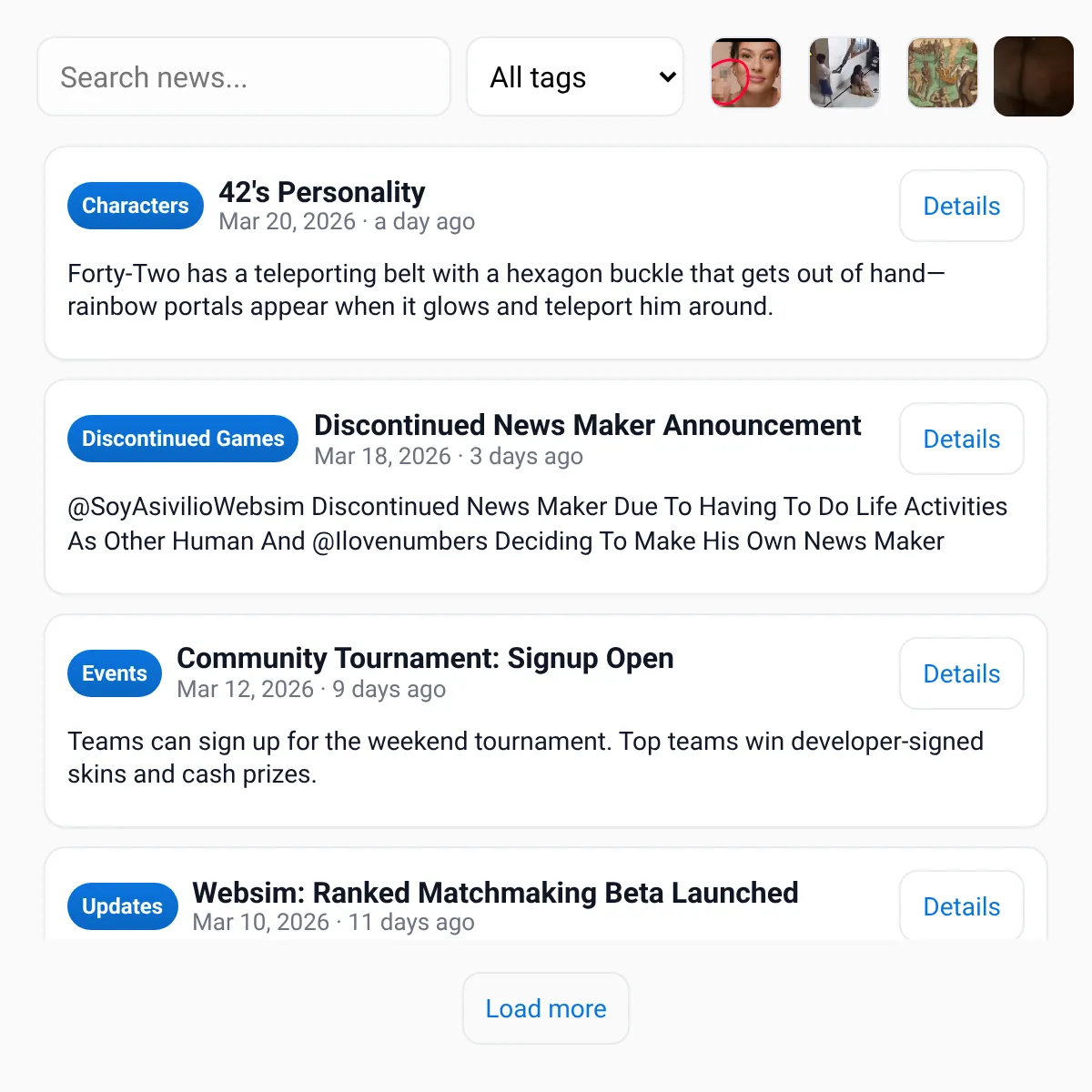Select the Characters tag chip

coord(136,206)
